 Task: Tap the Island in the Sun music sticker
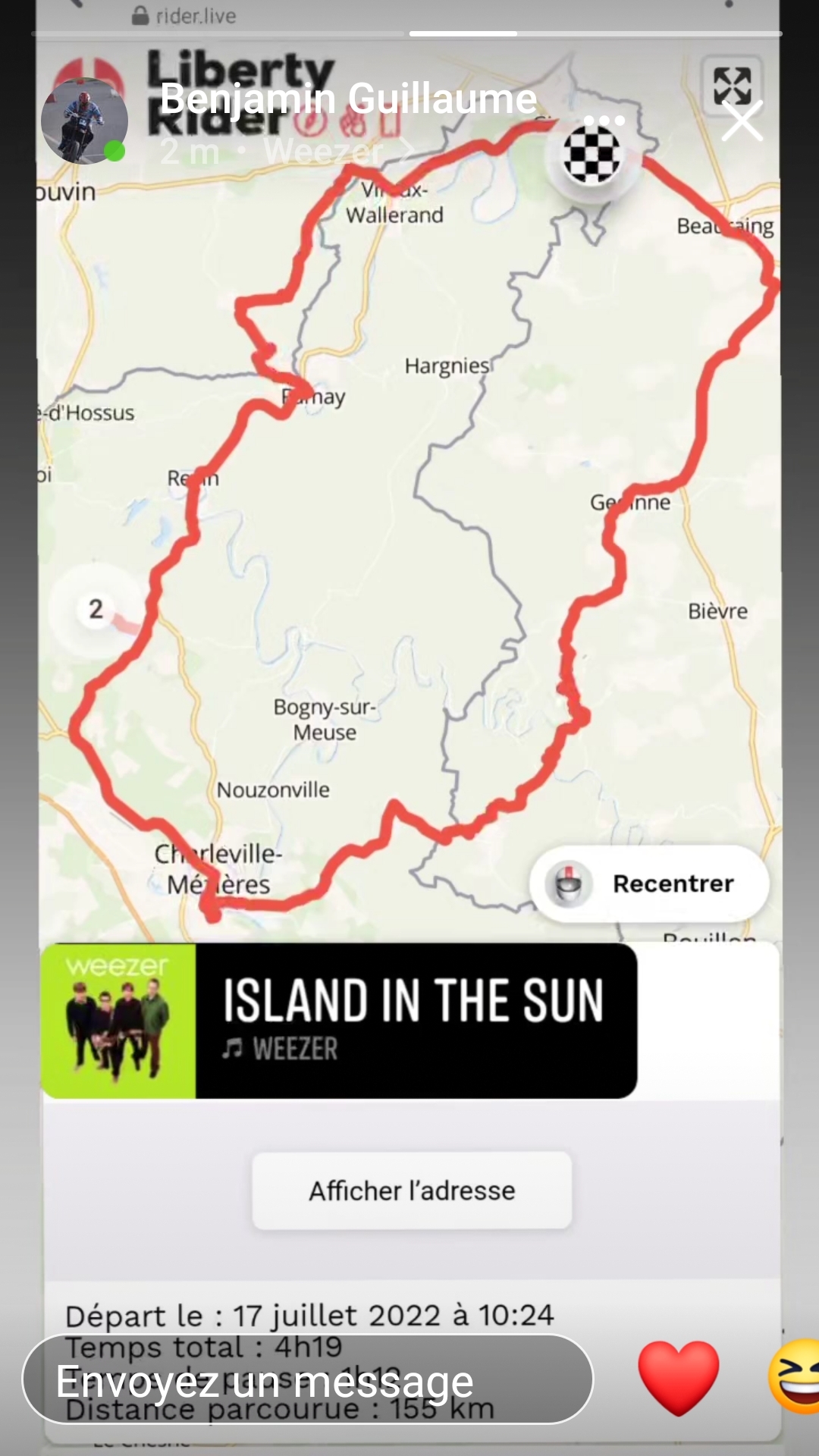[x=339, y=1021]
